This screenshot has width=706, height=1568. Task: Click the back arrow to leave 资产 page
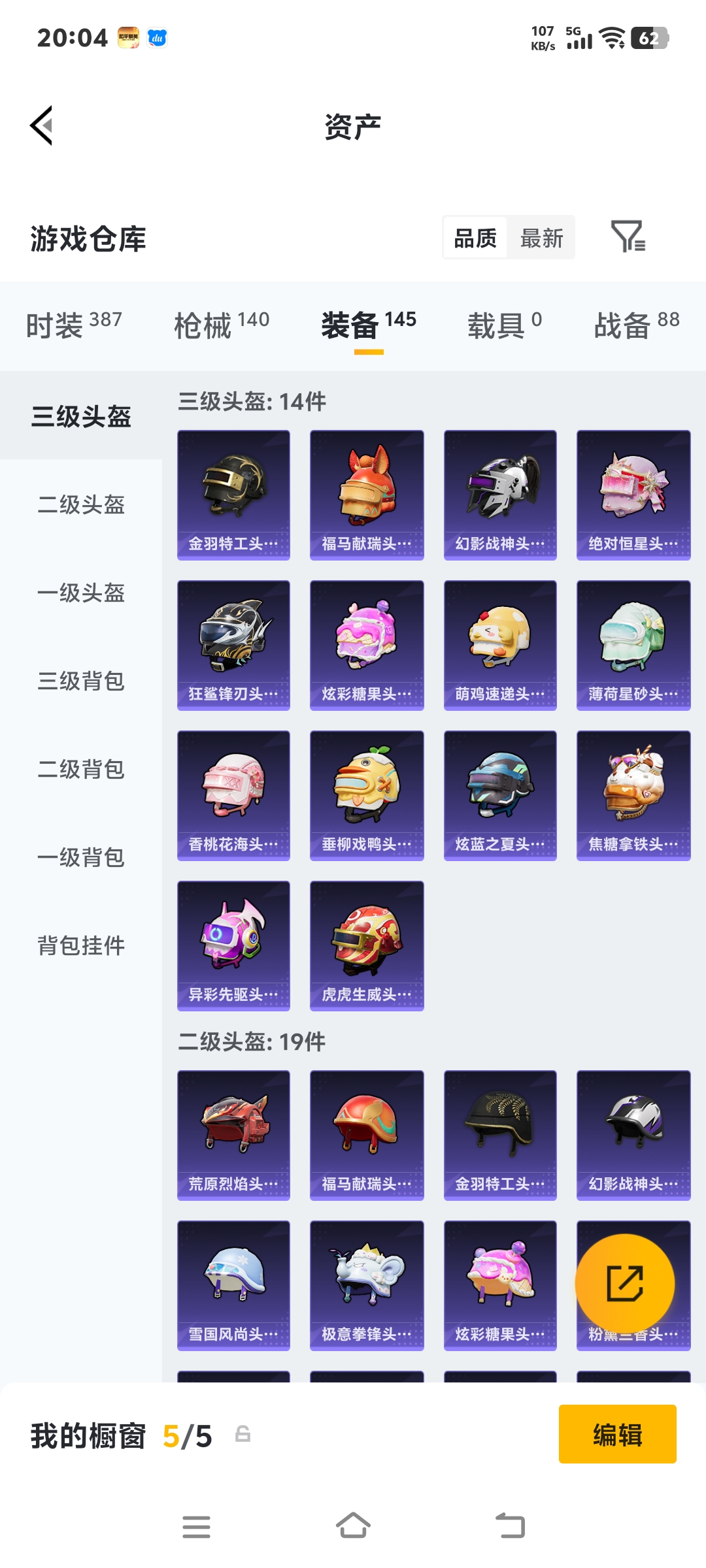41,126
